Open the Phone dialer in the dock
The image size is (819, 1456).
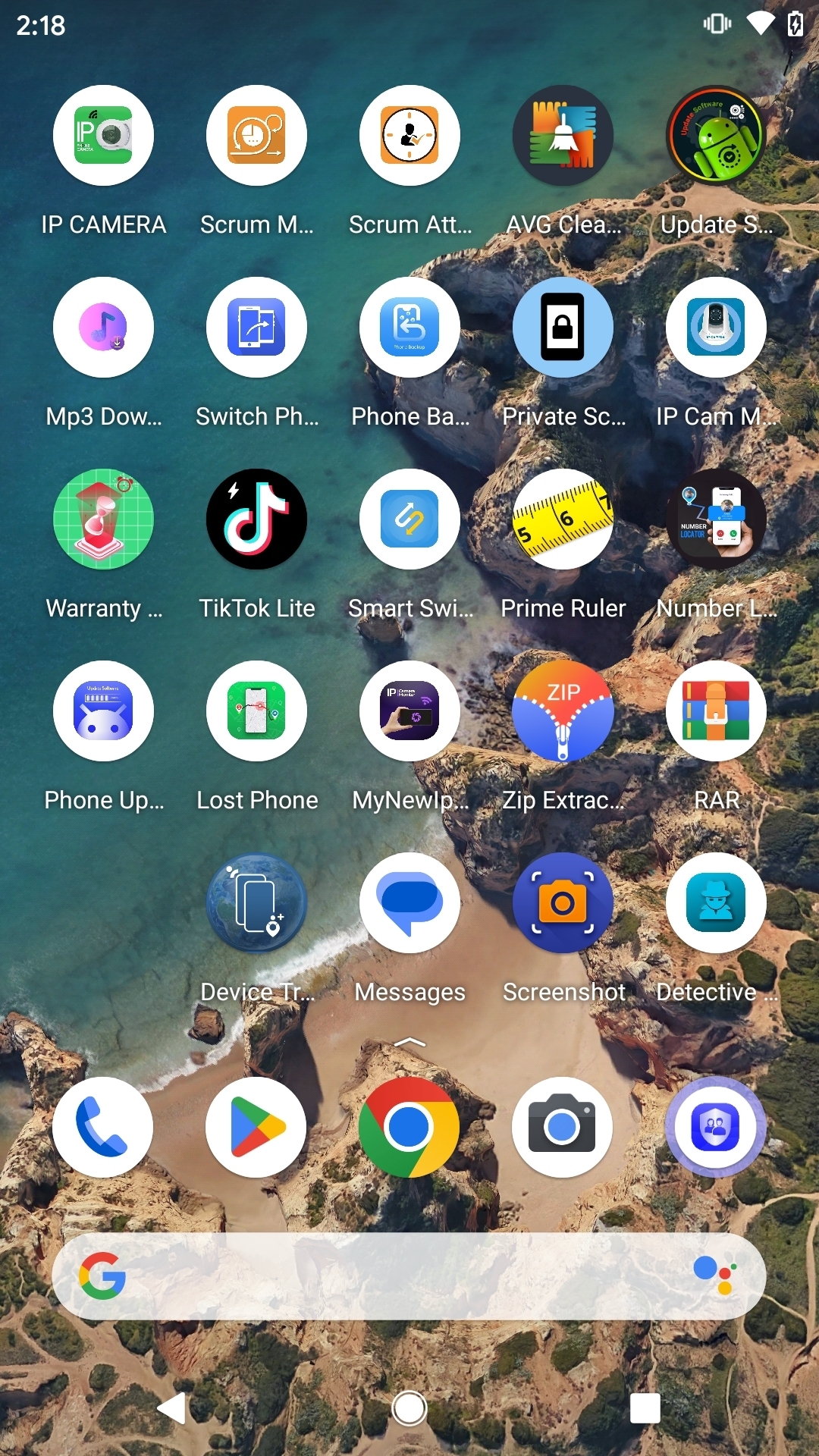103,1128
